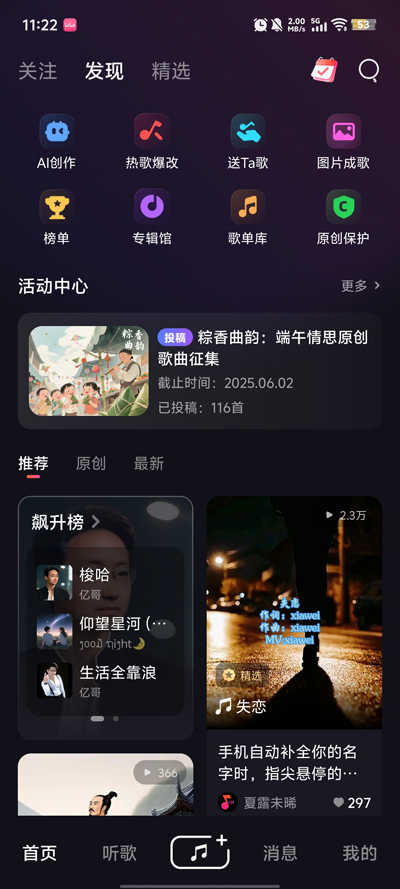The width and height of the screenshot is (400, 889).
Task: Select the 原创 feed tab
Action: pos(91,464)
